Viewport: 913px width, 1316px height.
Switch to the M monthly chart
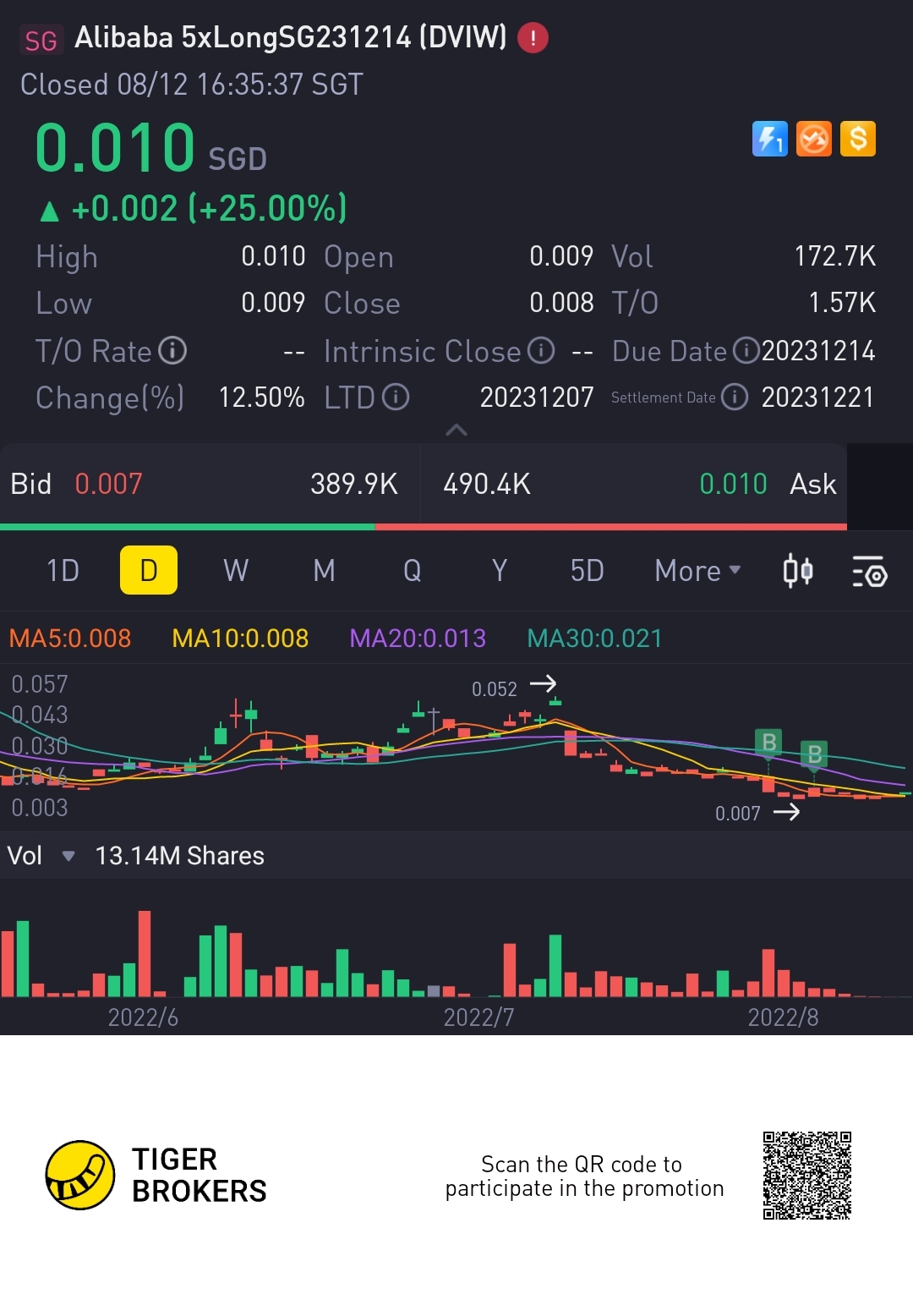(x=324, y=570)
